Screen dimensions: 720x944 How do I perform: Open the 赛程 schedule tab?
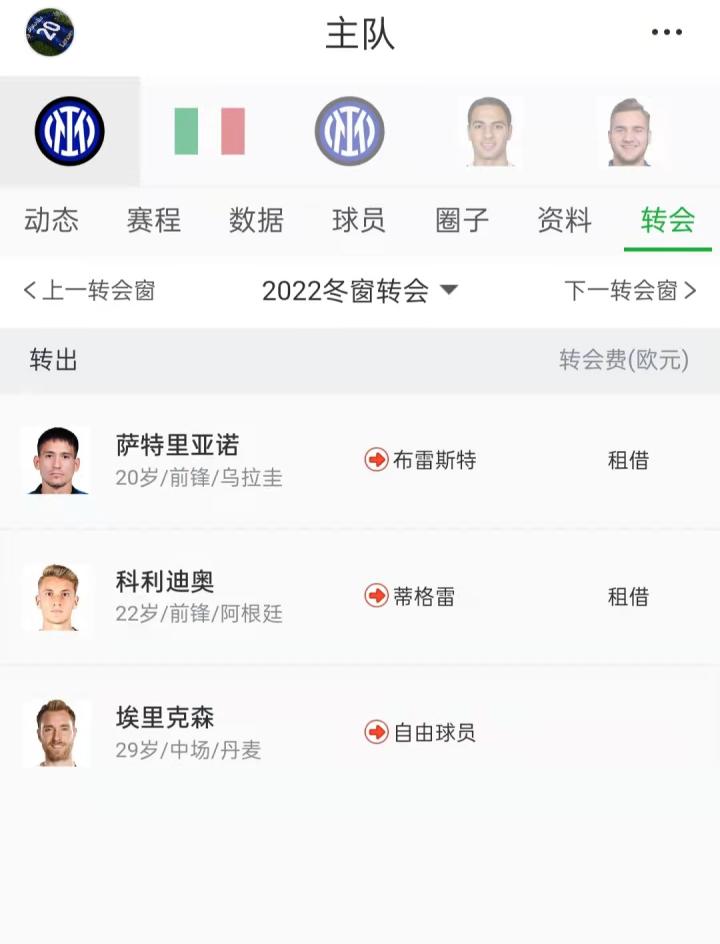click(153, 221)
